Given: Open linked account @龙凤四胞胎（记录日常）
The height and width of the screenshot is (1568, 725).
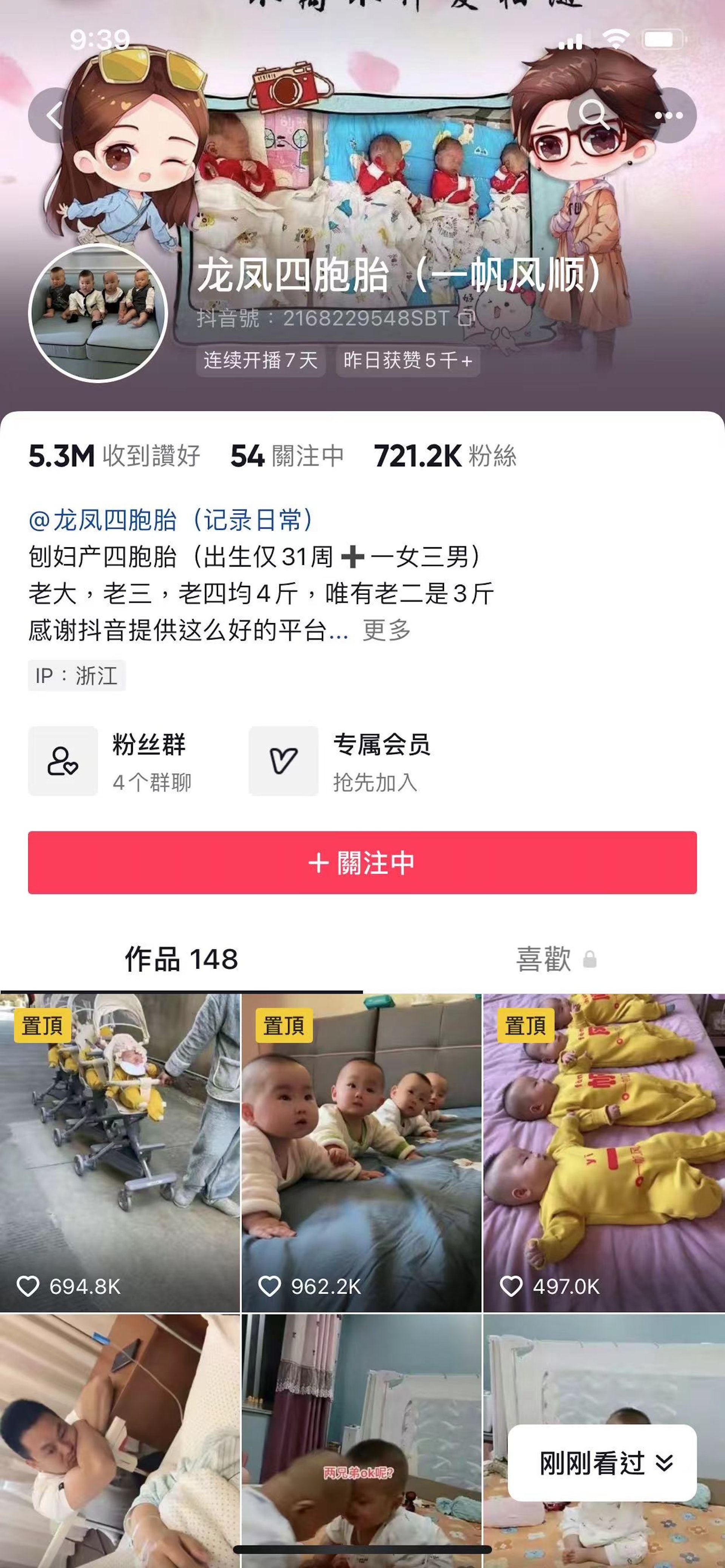Looking at the screenshot, I should click(x=171, y=520).
